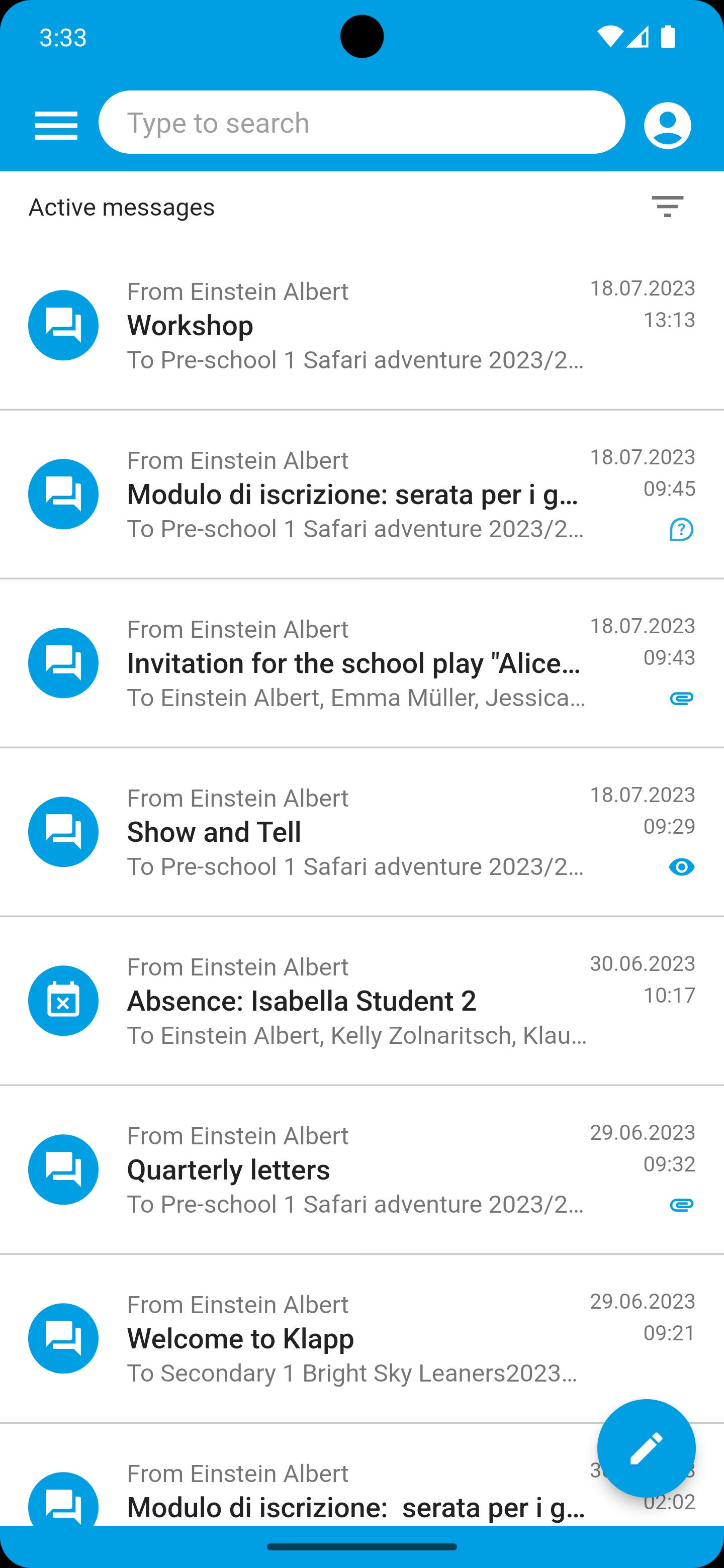Tap the Type to search field

click(x=361, y=122)
